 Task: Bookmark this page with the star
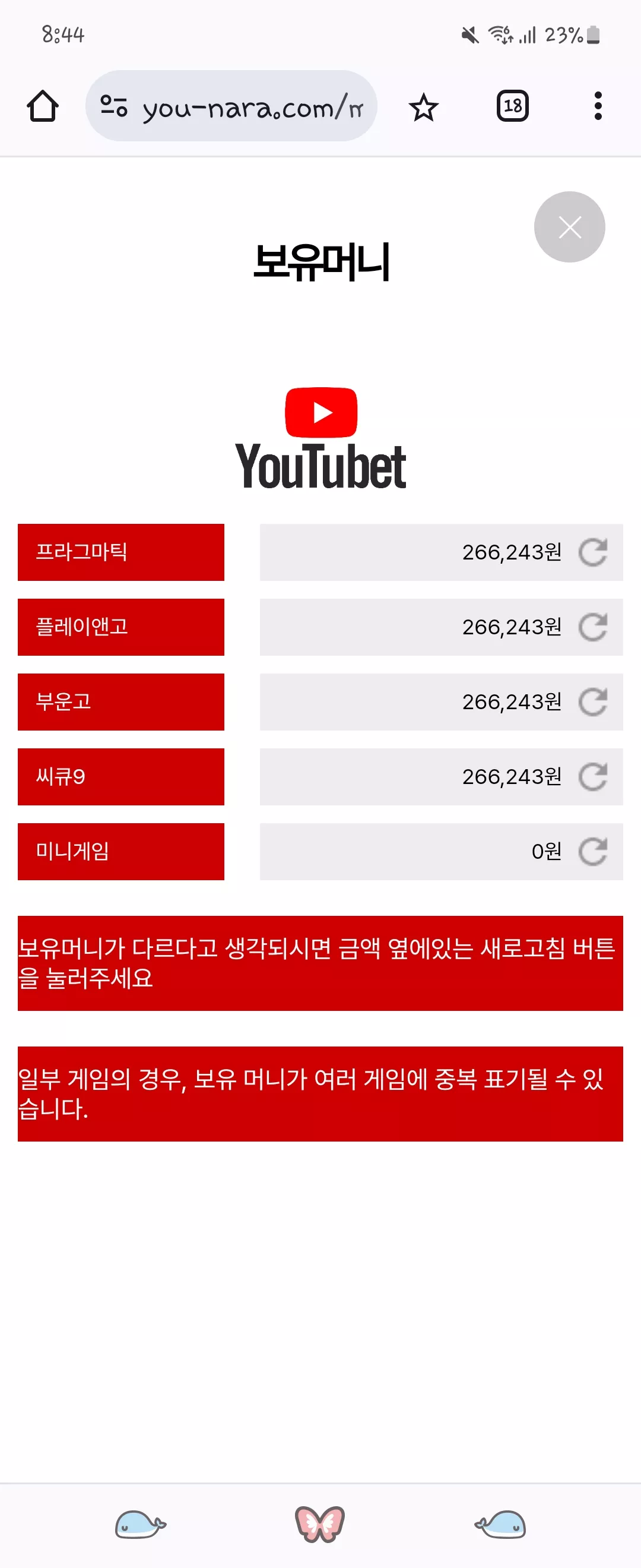point(423,107)
